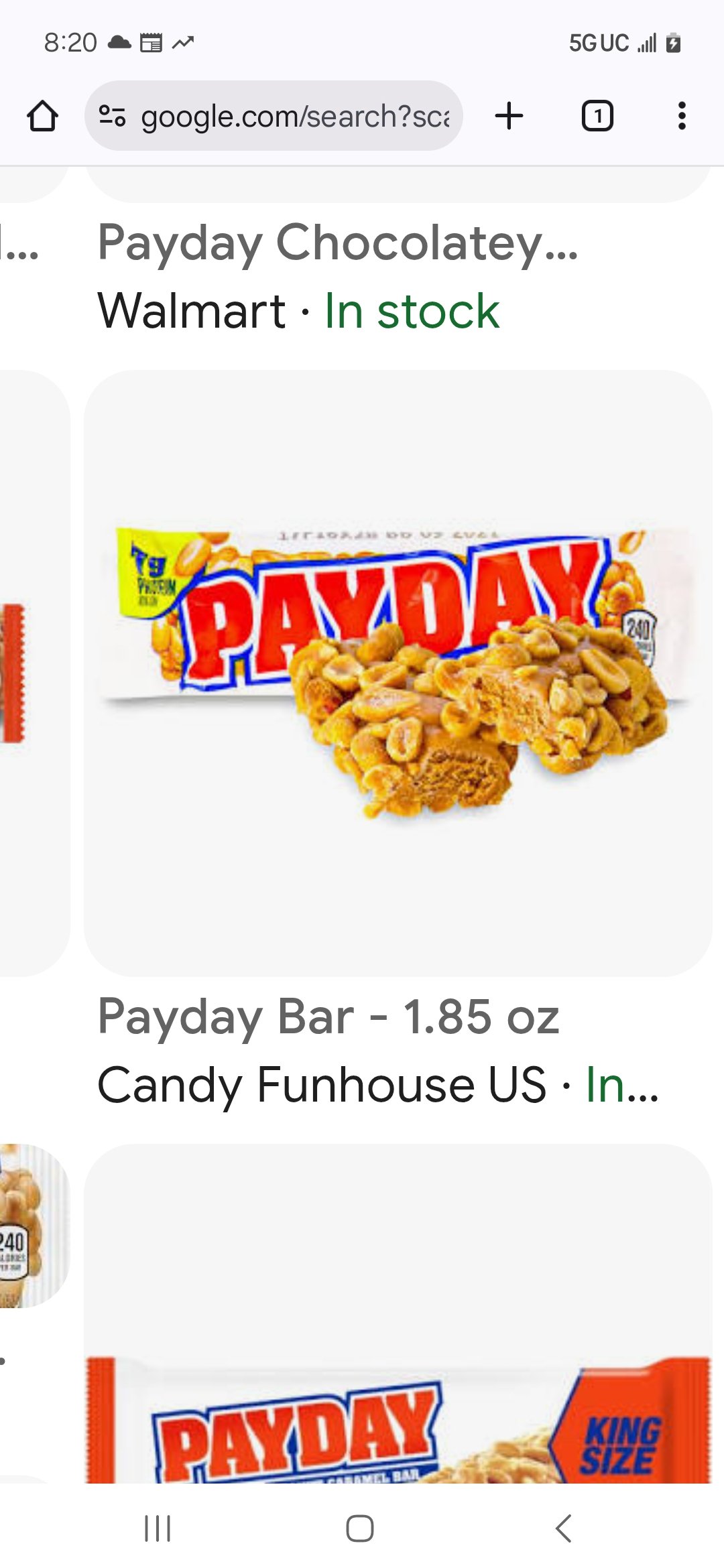Open a new browser tab
Image resolution: width=724 pixels, height=1568 pixels.
pyautogui.click(x=509, y=116)
